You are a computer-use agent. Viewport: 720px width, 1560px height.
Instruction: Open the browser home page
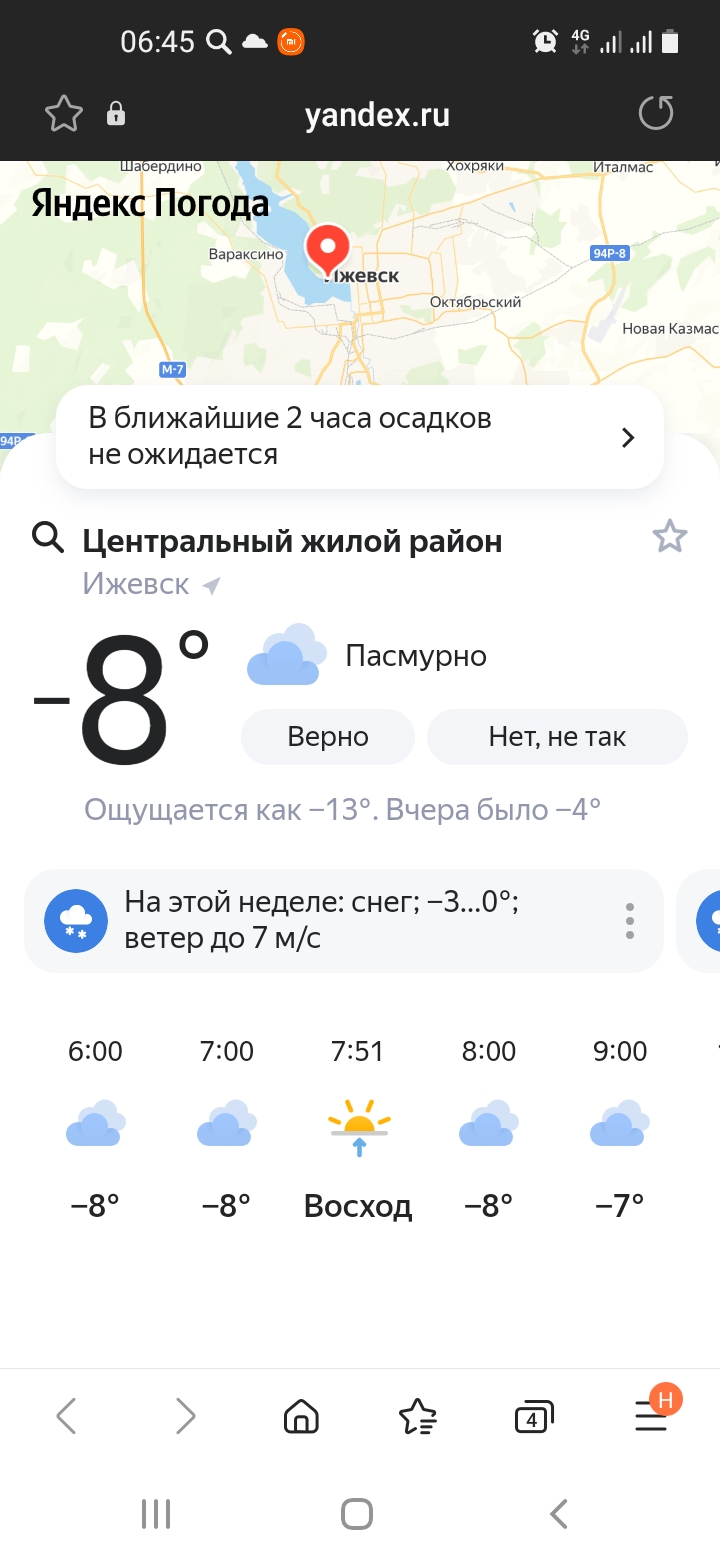coord(301,1416)
